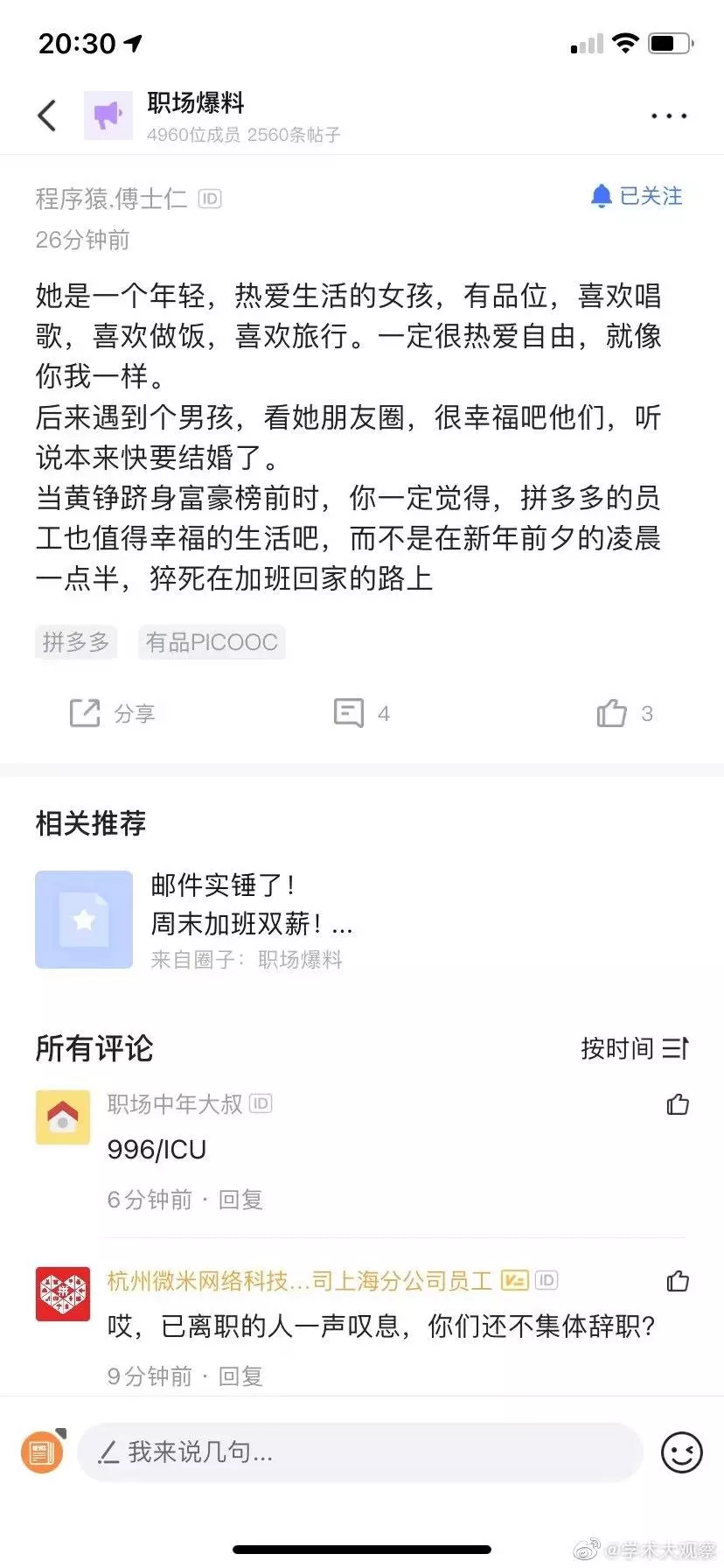Viewport: 724px width, 1568px height.
Task: Reply to the 杭州微米网络科技 employee's comment
Action: (240, 1376)
